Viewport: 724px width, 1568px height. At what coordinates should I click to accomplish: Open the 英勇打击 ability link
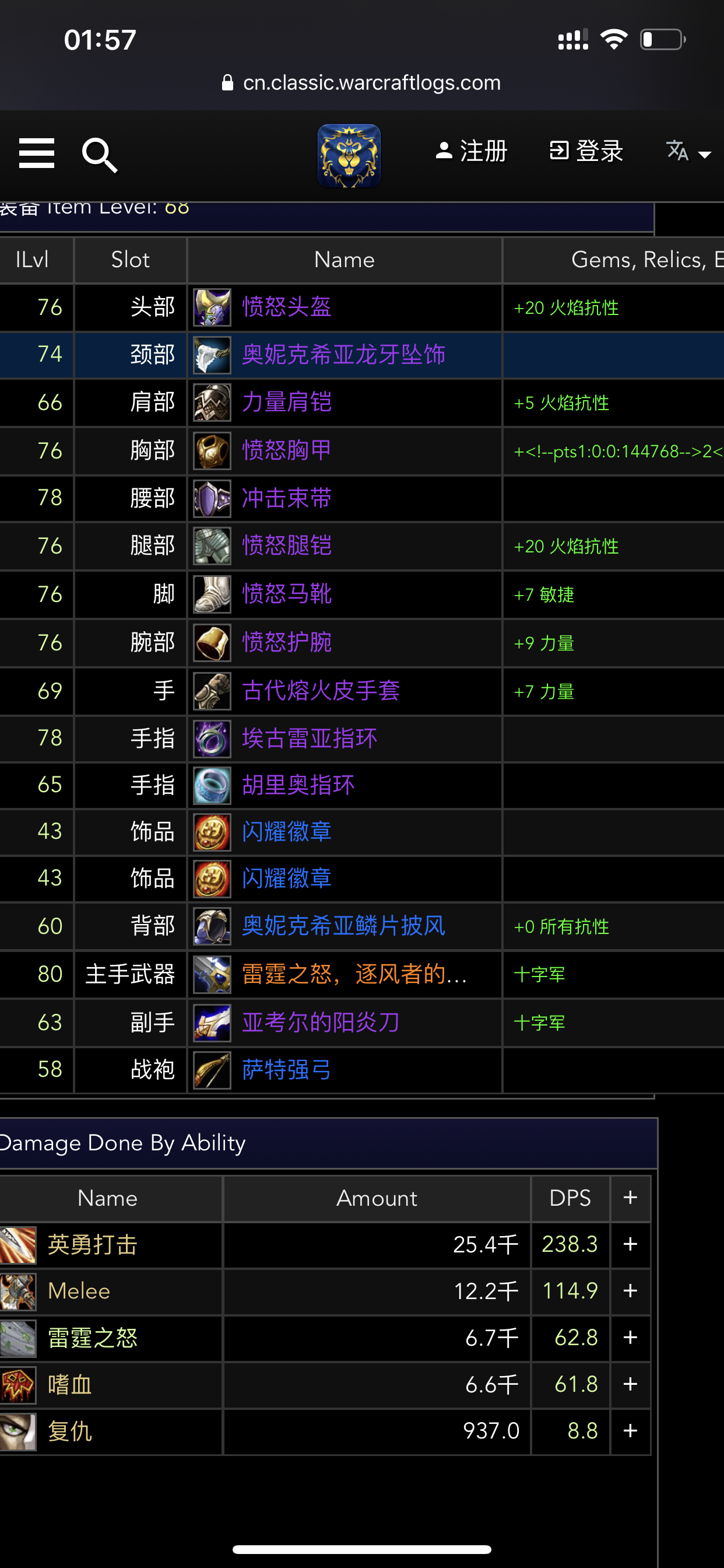point(93,1245)
